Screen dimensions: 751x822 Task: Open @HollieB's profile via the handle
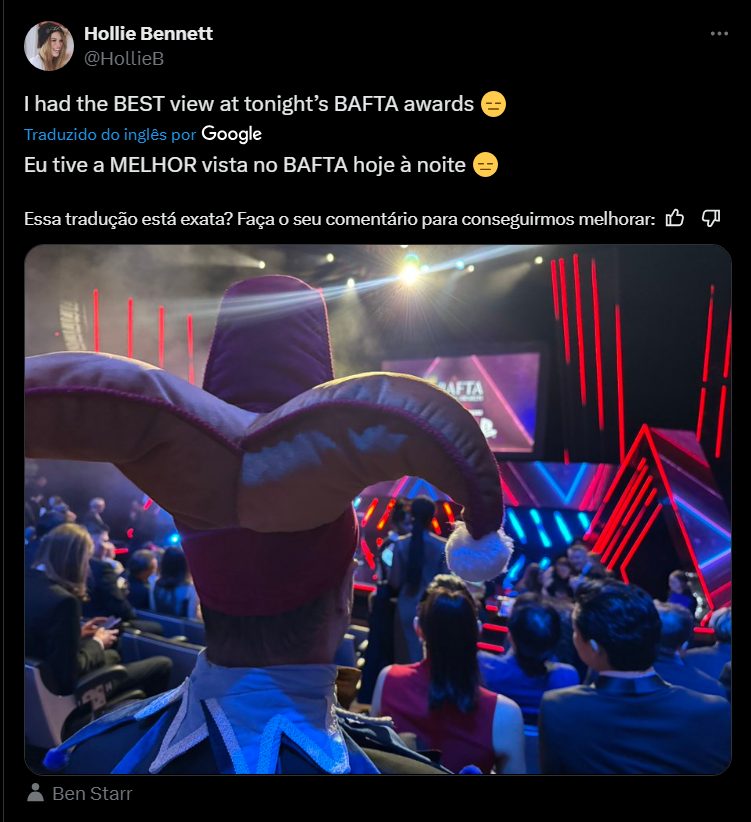click(124, 59)
